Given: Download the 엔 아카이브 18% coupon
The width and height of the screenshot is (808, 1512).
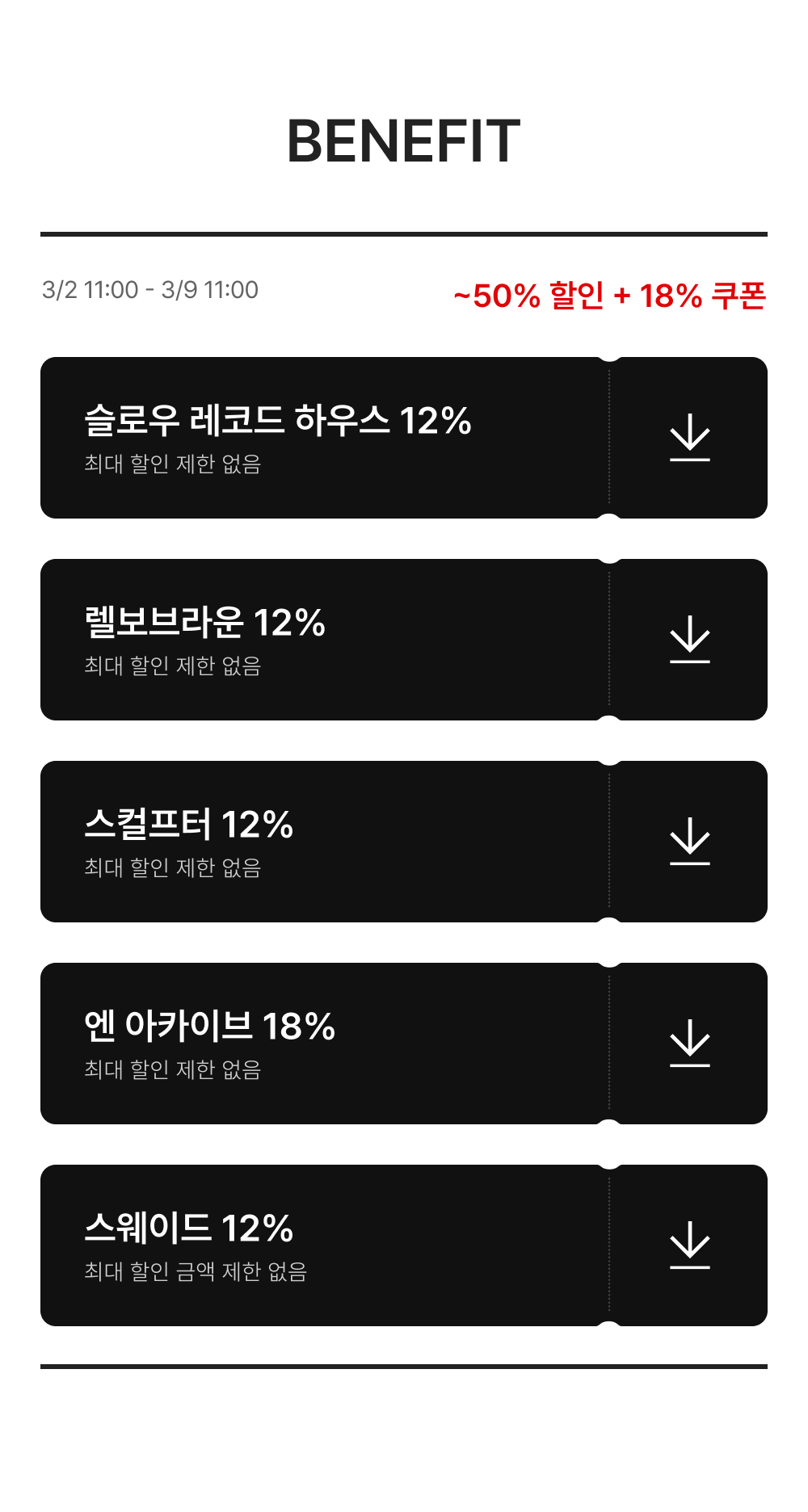Looking at the screenshot, I should (689, 1044).
